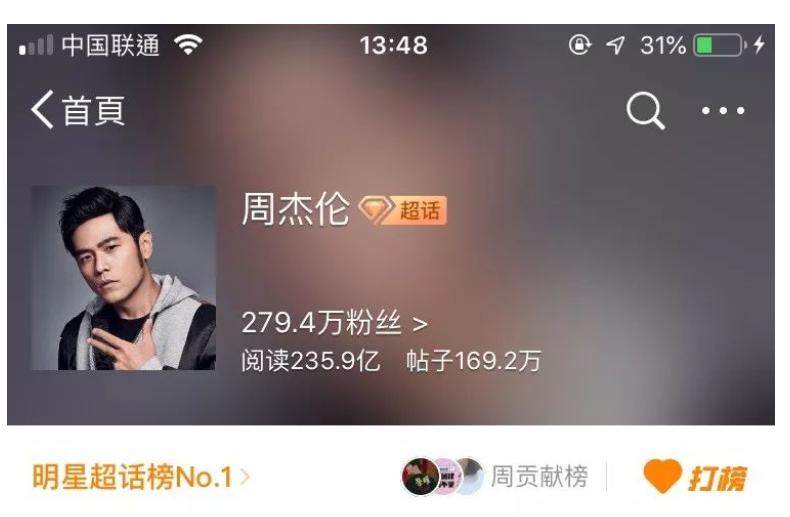The height and width of the screenshot is (517, 790).
Task: View 周杰伦 profile picture
Action: [124, 278]
